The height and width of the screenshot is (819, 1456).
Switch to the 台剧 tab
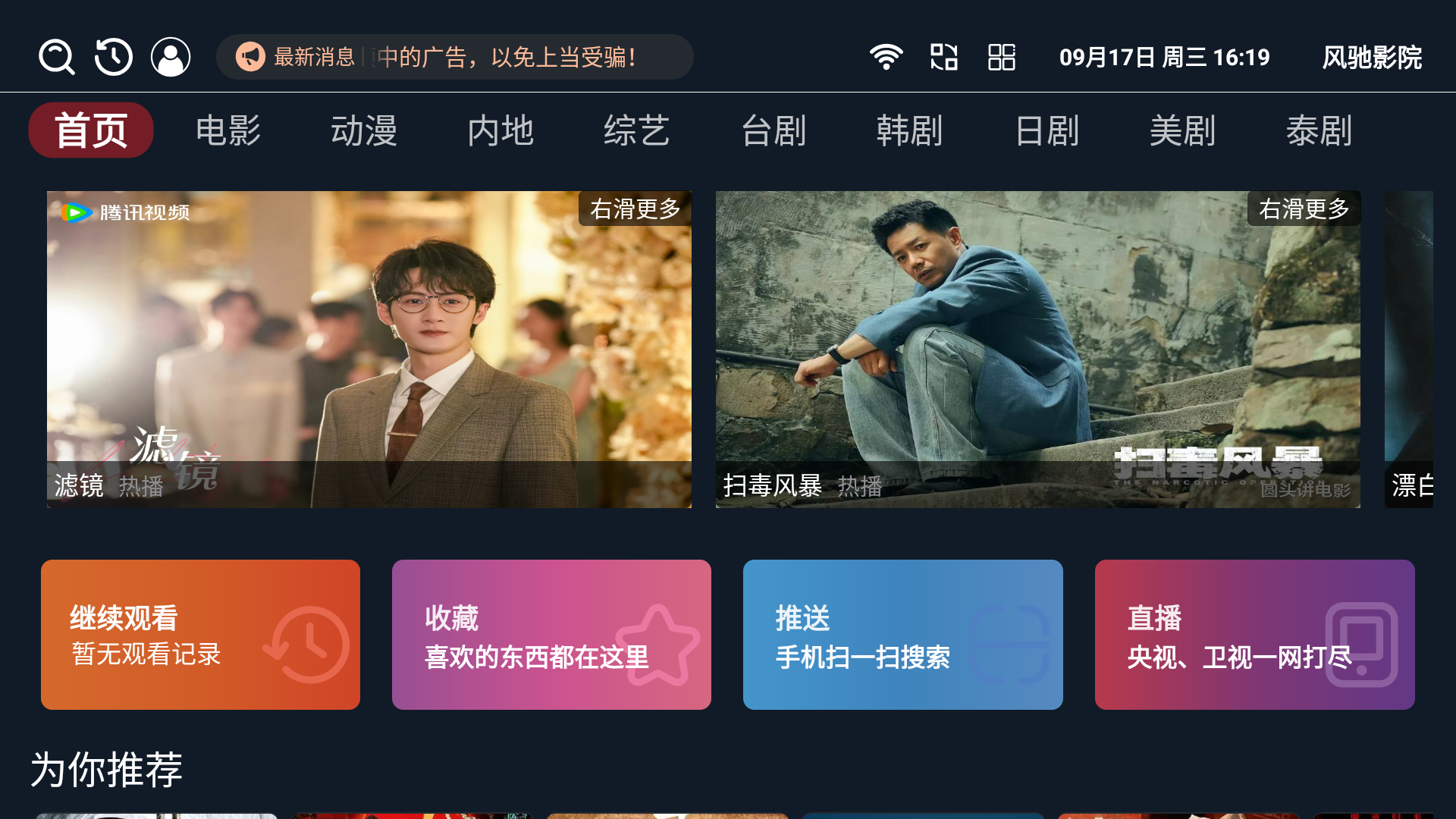[773, 130]
